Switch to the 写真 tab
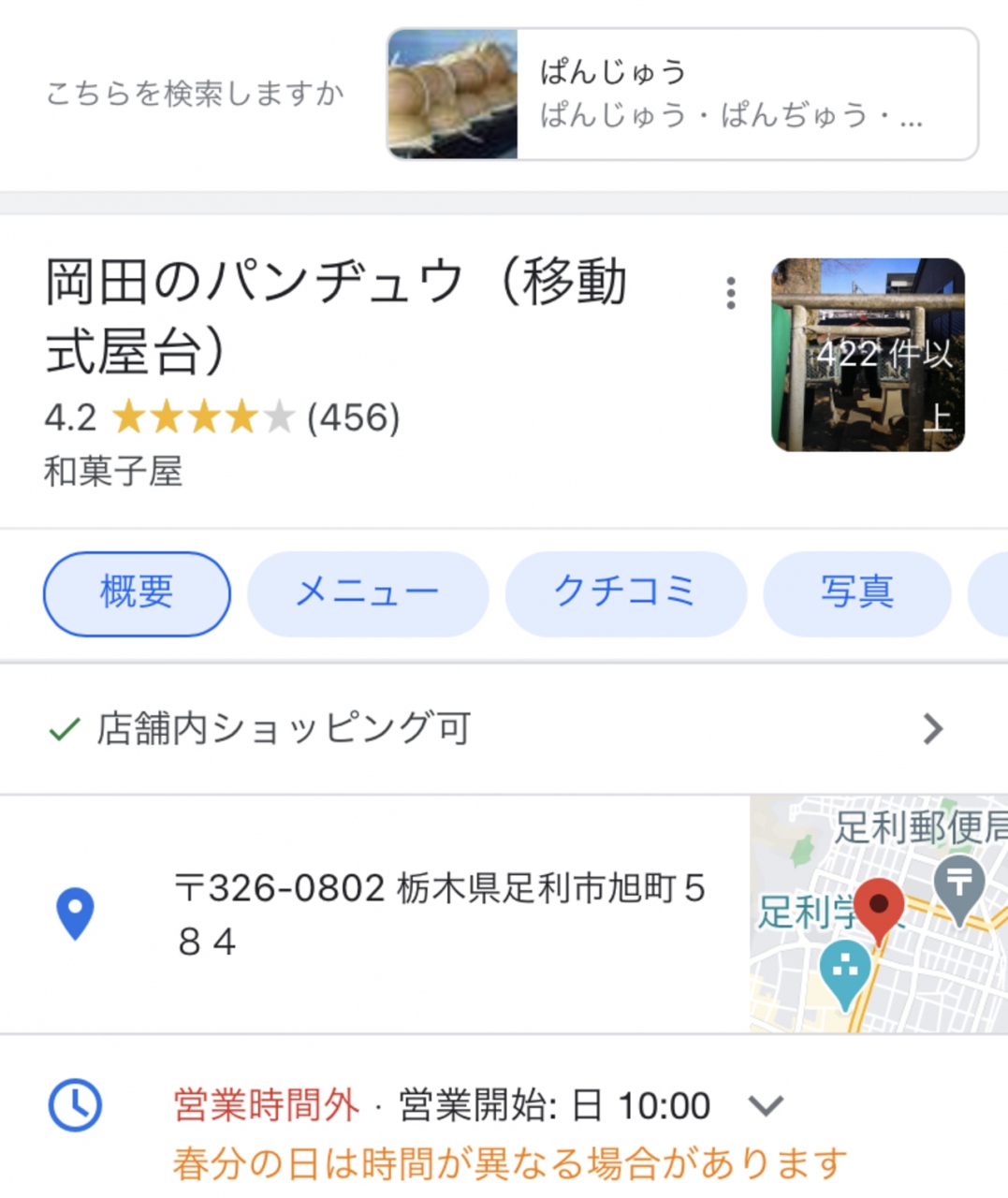The height and width of the screenshot is (1198, 1008). (x=856, y=593)
